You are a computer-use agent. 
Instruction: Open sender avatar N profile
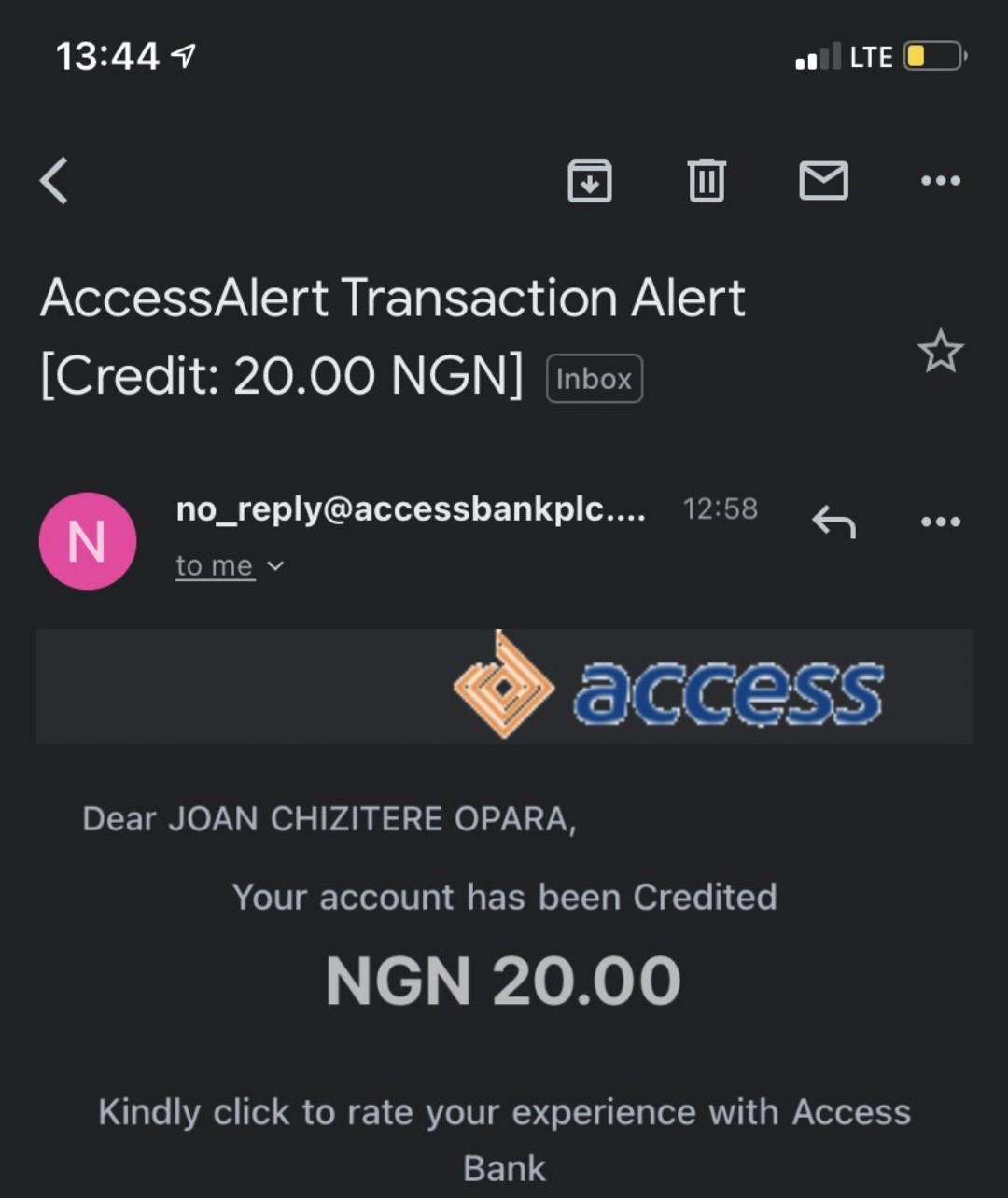(x=88, y=541)
